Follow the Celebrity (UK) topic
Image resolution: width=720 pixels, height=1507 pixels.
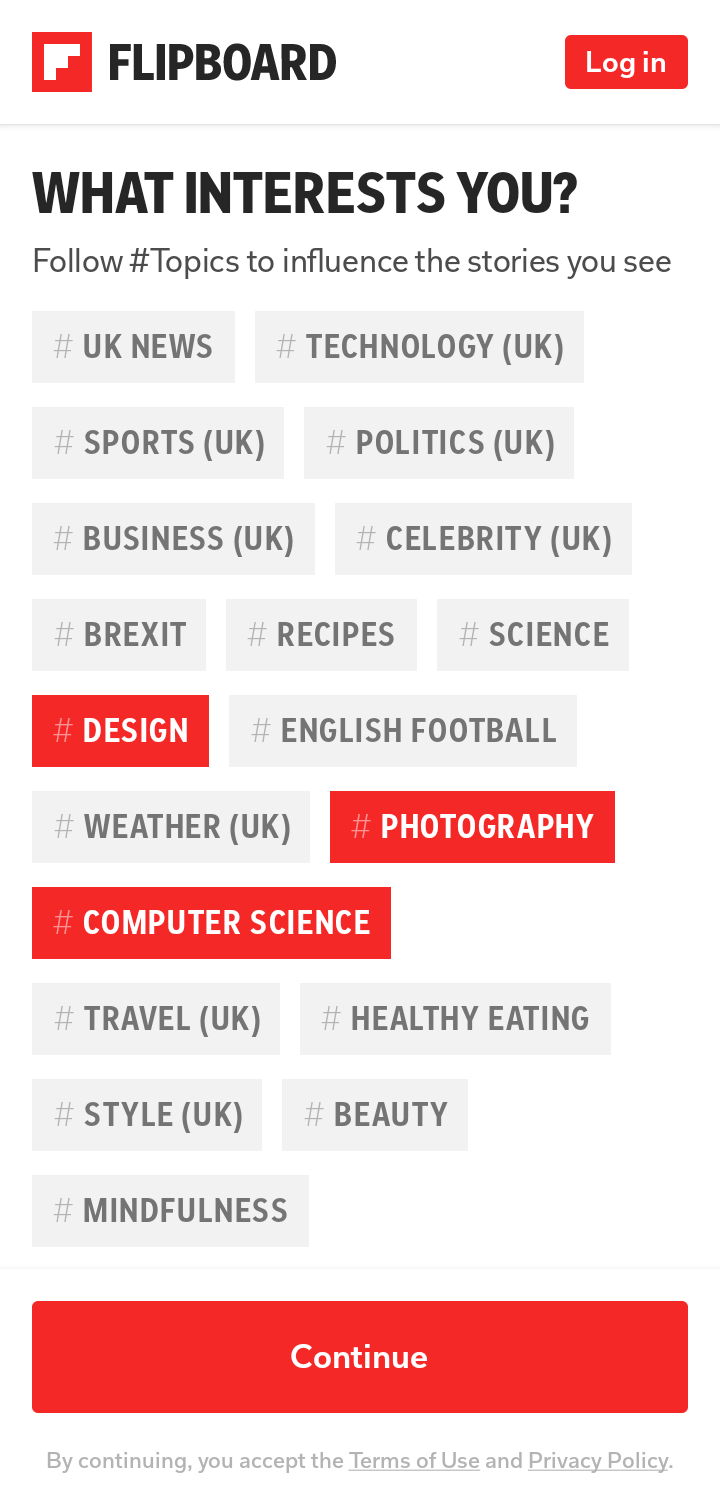pos(483,539)
